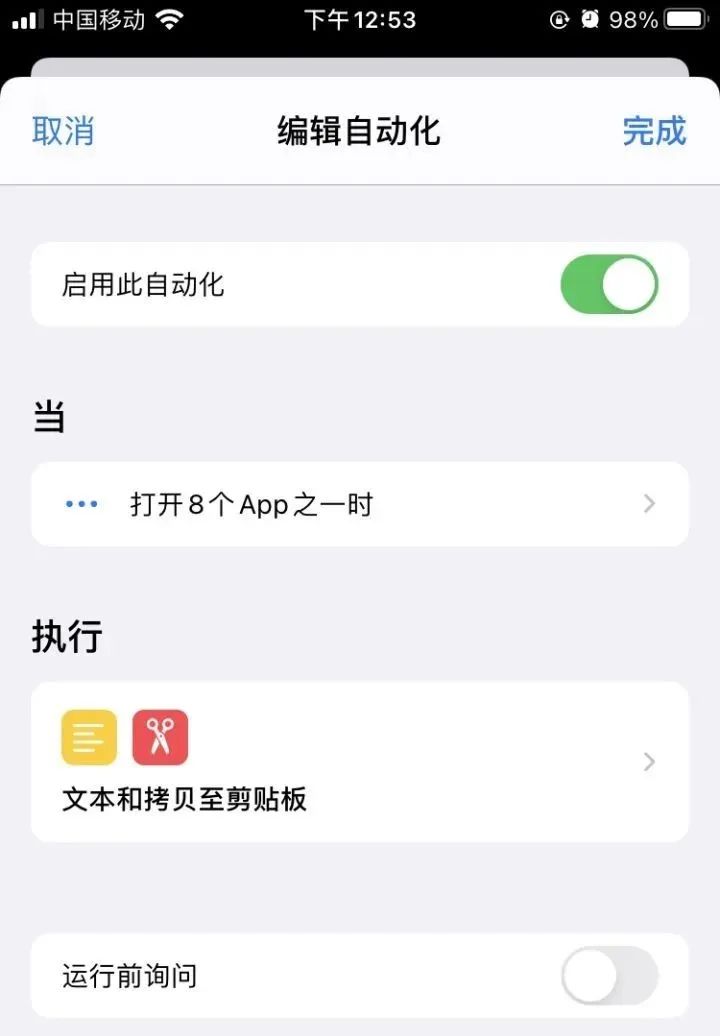This screenshot has width=720, height=1036.
Task: Enable the 运行前询问 switch
Action: tap(610, 977)
